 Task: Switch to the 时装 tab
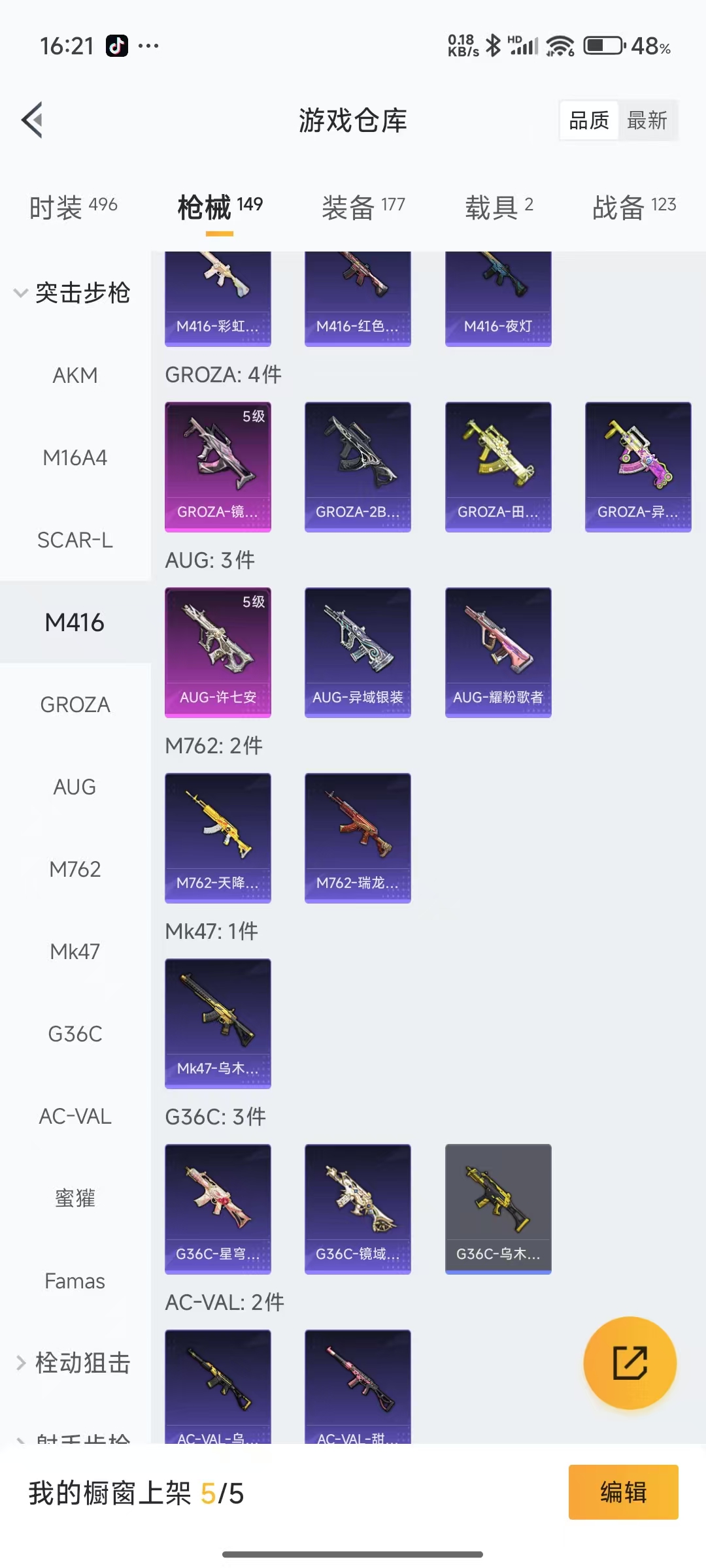[73, 207]
